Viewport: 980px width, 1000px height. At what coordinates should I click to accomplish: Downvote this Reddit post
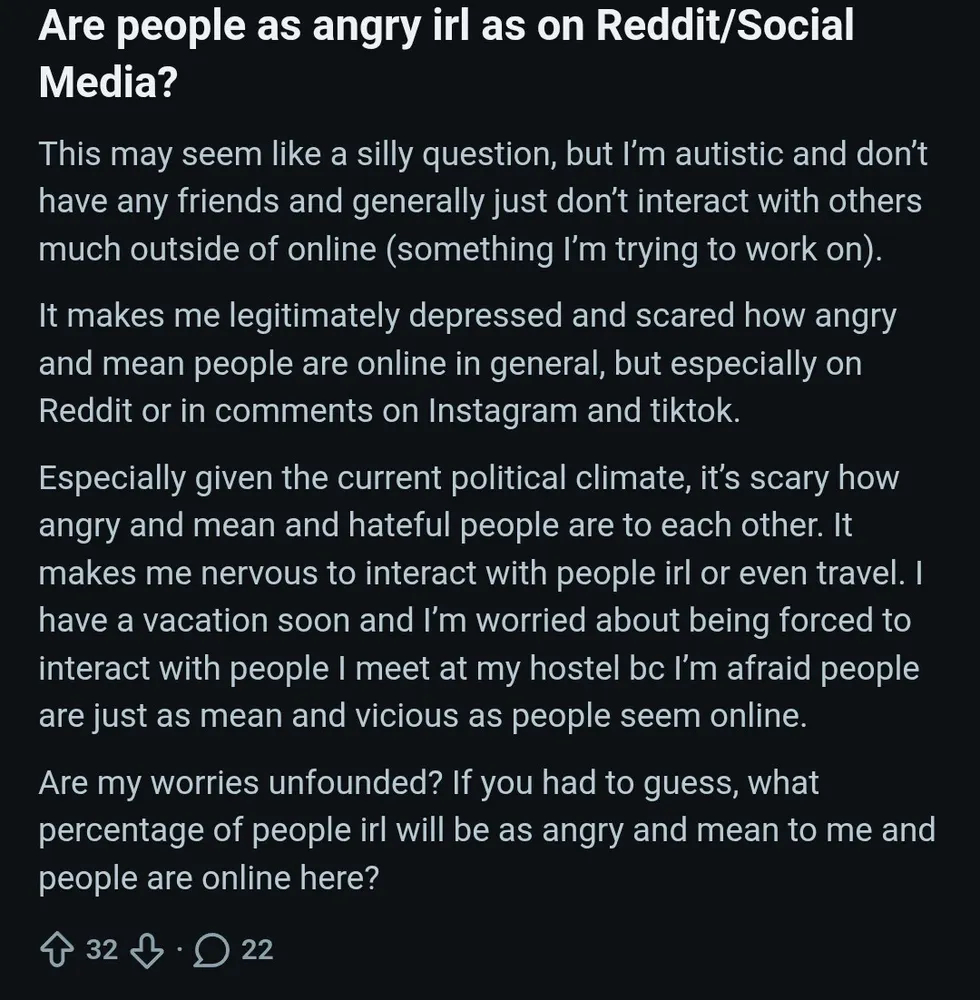146,950
